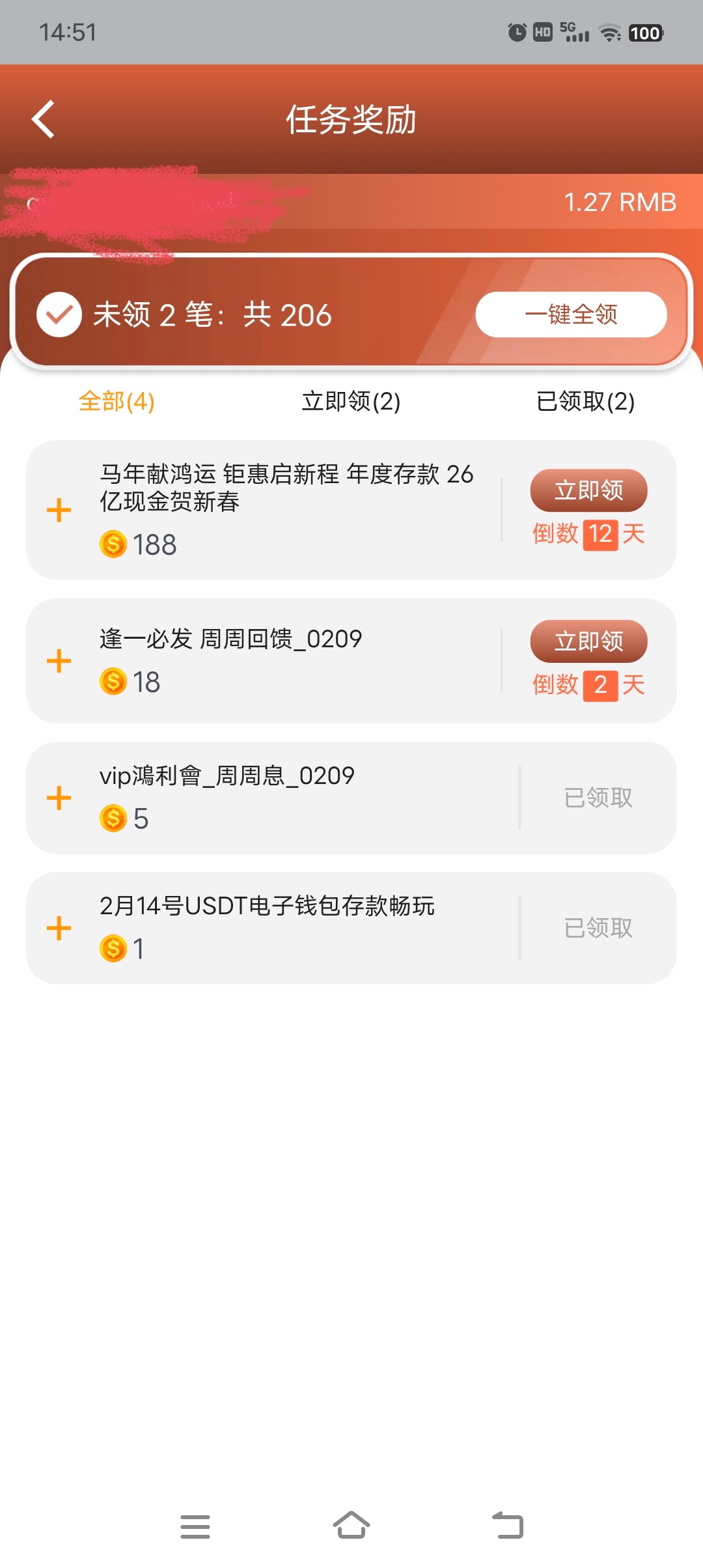Claim the 188 reward via 立即领
The height and width of the screenshot is (1568, 703).
pos(588,490)
